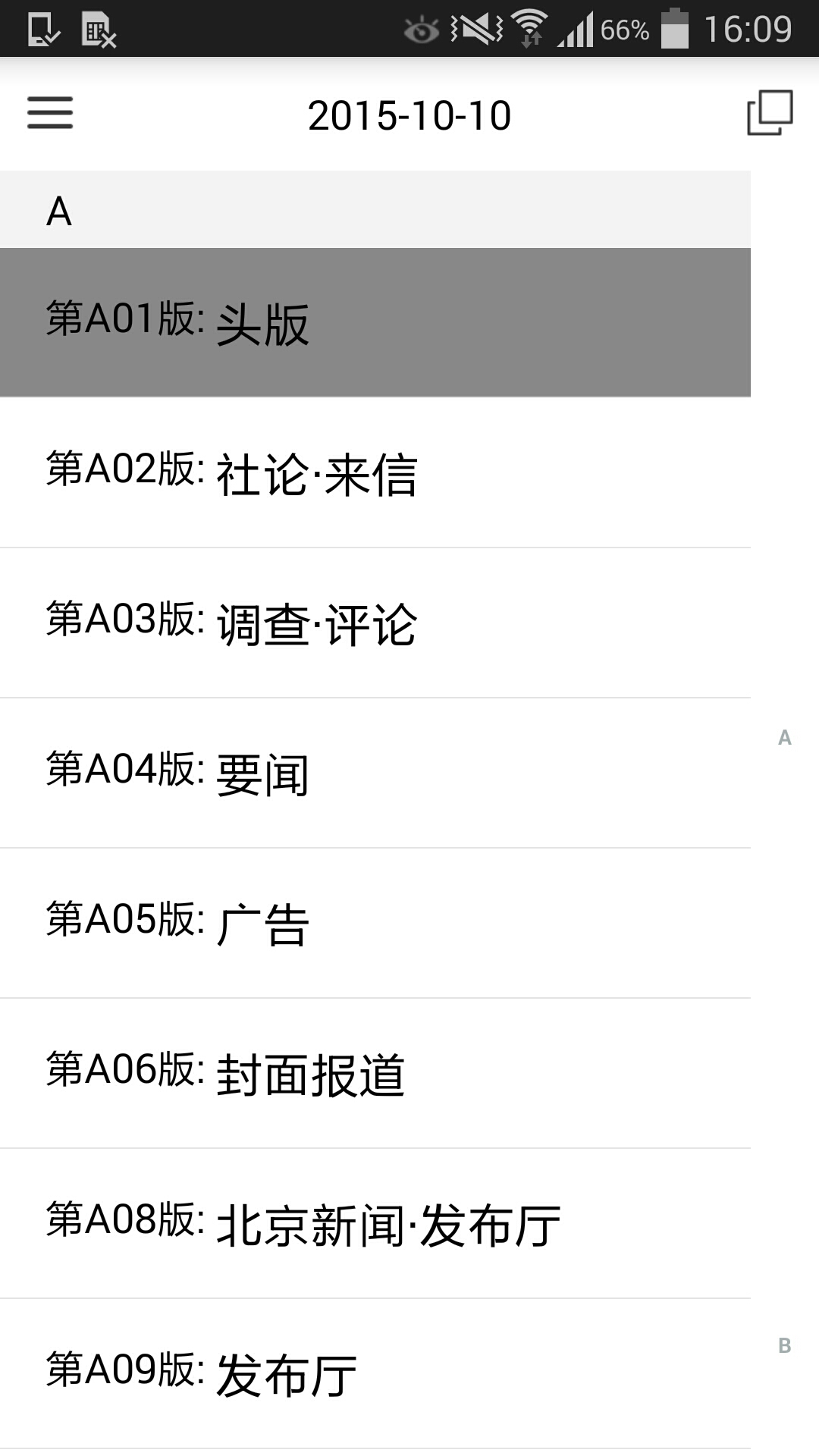Tap the download complete notification icon

tap(42, 29)
